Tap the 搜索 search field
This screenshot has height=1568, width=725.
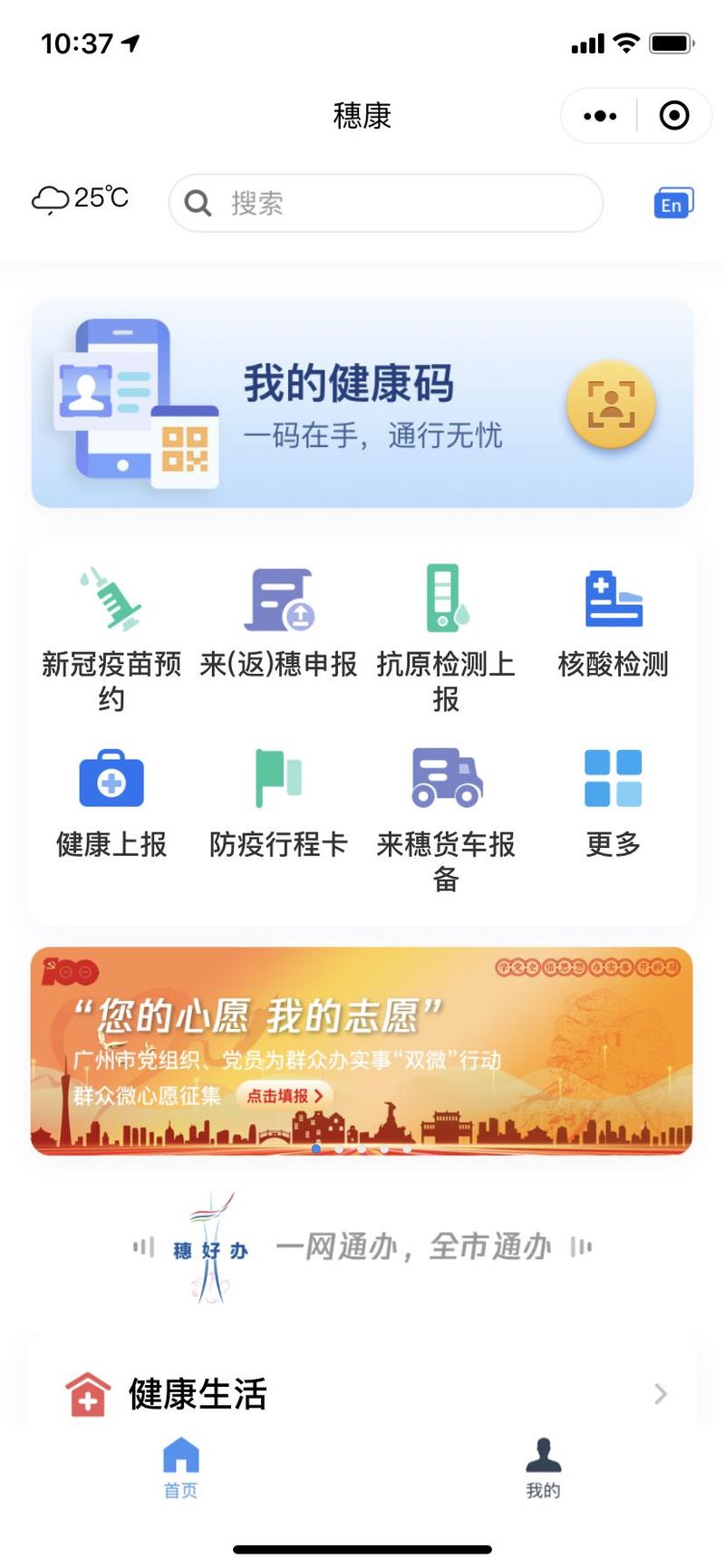point(386,203)
